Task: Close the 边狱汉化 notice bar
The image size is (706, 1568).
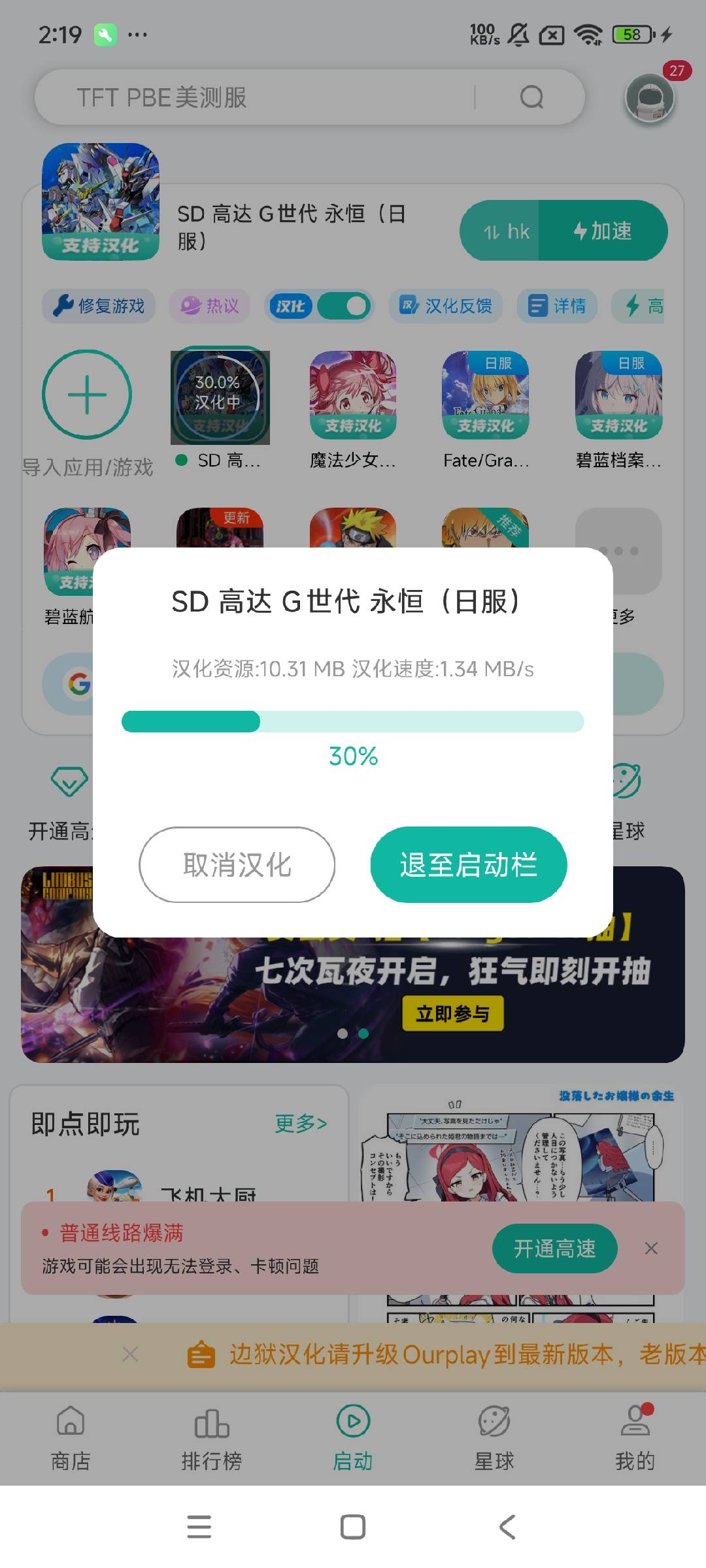Action: (x=130, y=1354)
